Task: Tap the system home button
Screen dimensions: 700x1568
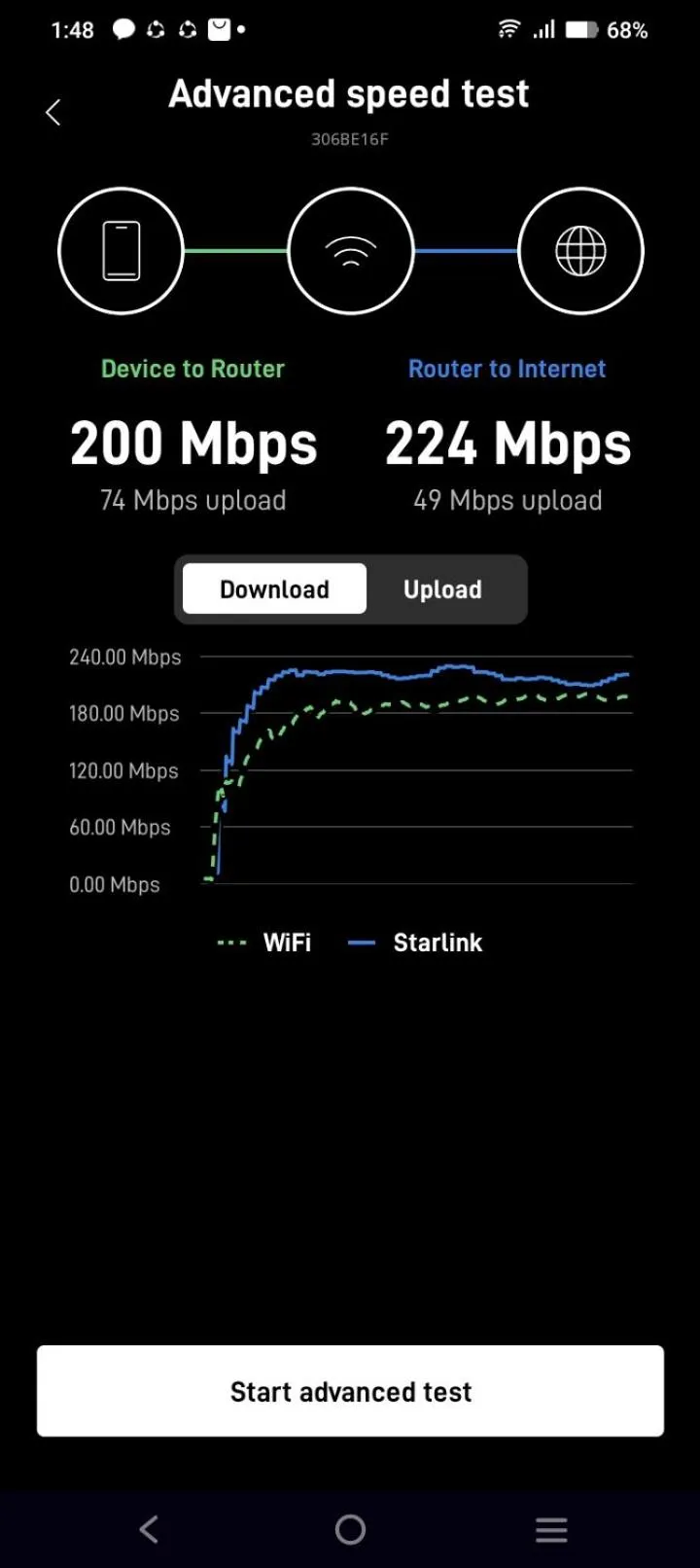Action: coord(350,1530)
